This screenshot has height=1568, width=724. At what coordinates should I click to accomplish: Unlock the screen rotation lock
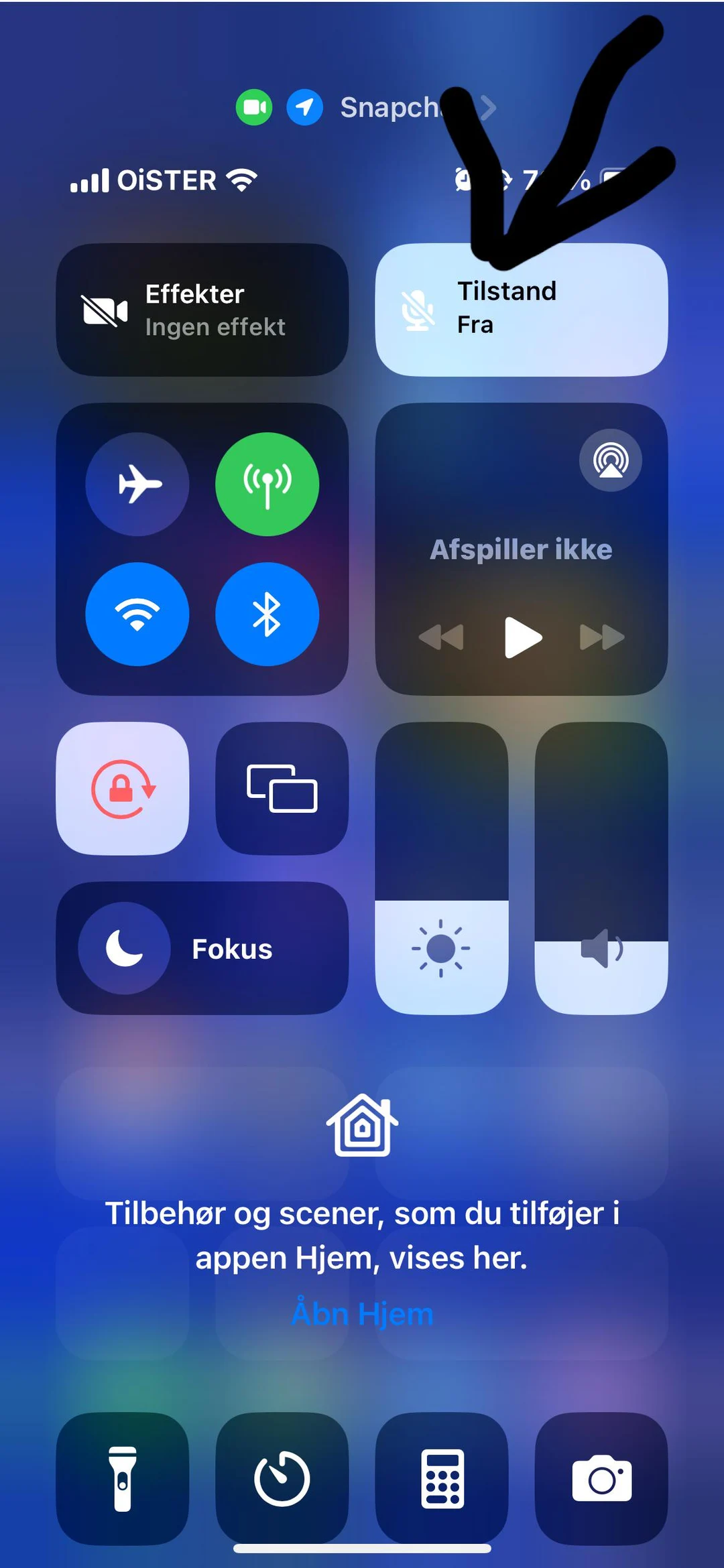pyautogui.click(x=123, y=788)
